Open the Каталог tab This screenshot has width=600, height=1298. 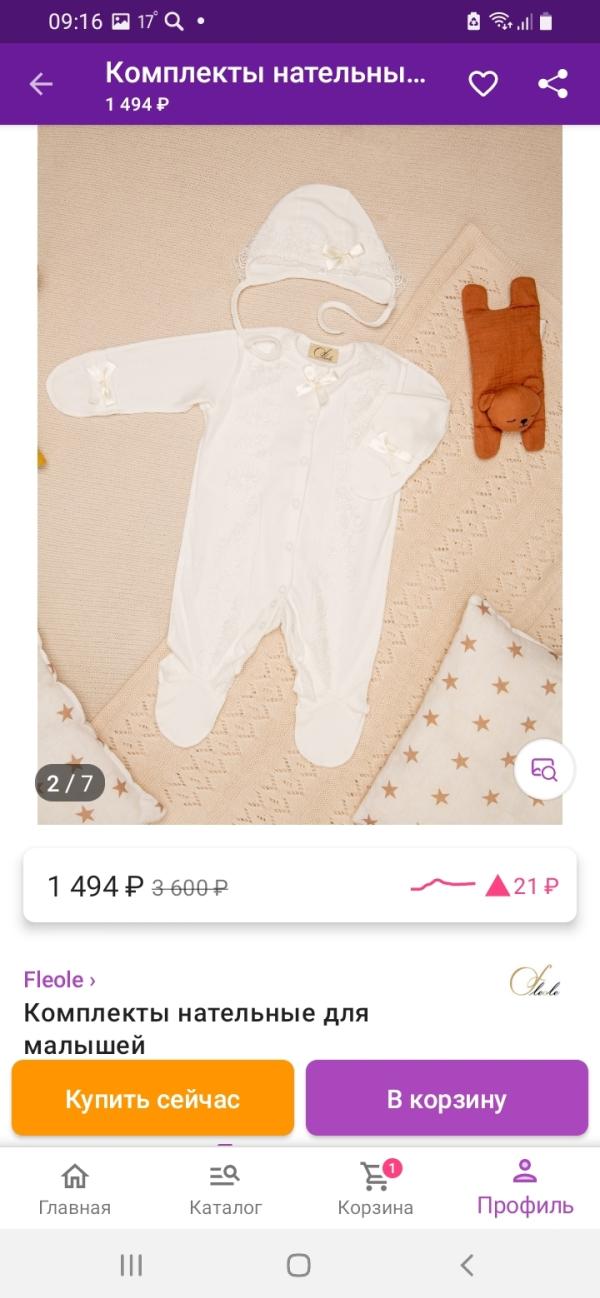226,1188
